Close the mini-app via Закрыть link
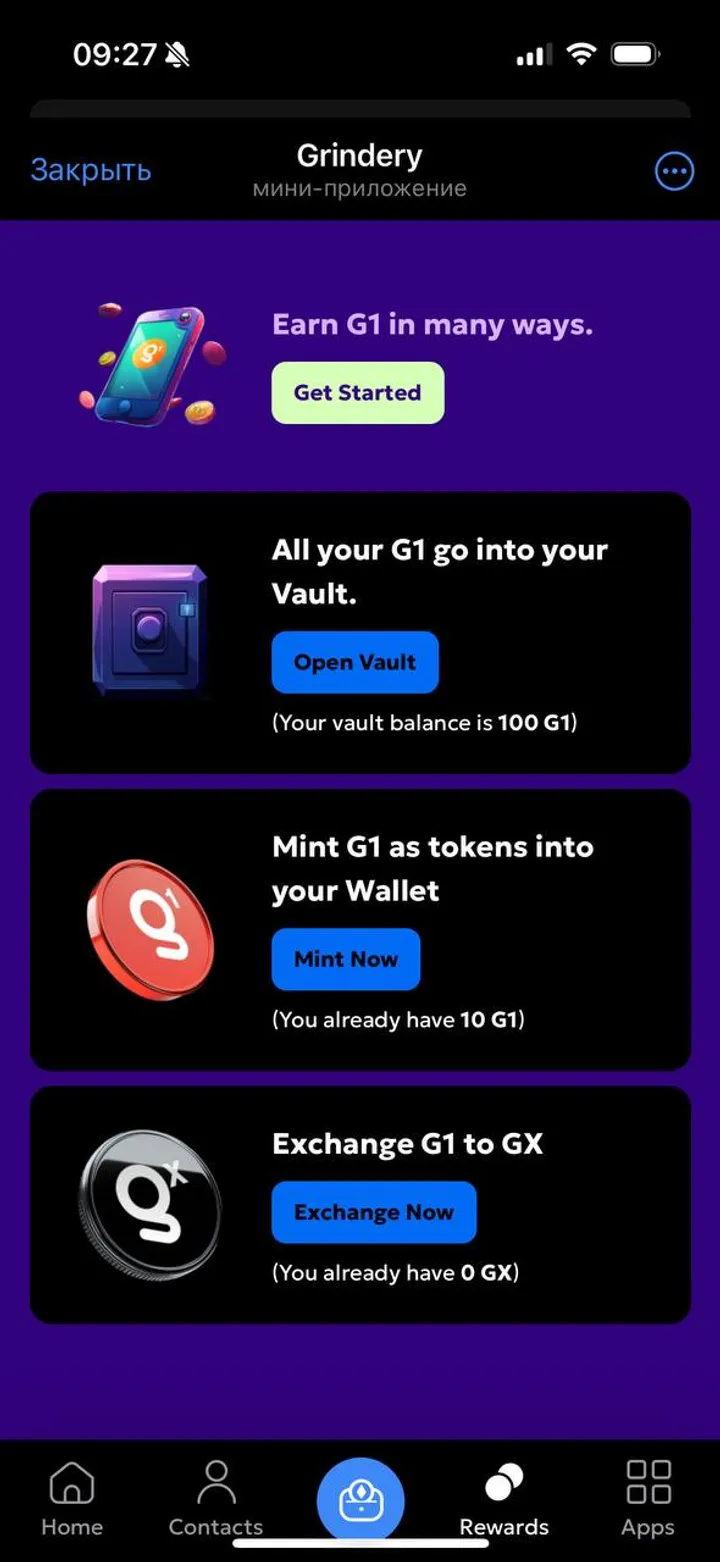The height and width of the screenshot is (1562, 720). coord(91,169)
